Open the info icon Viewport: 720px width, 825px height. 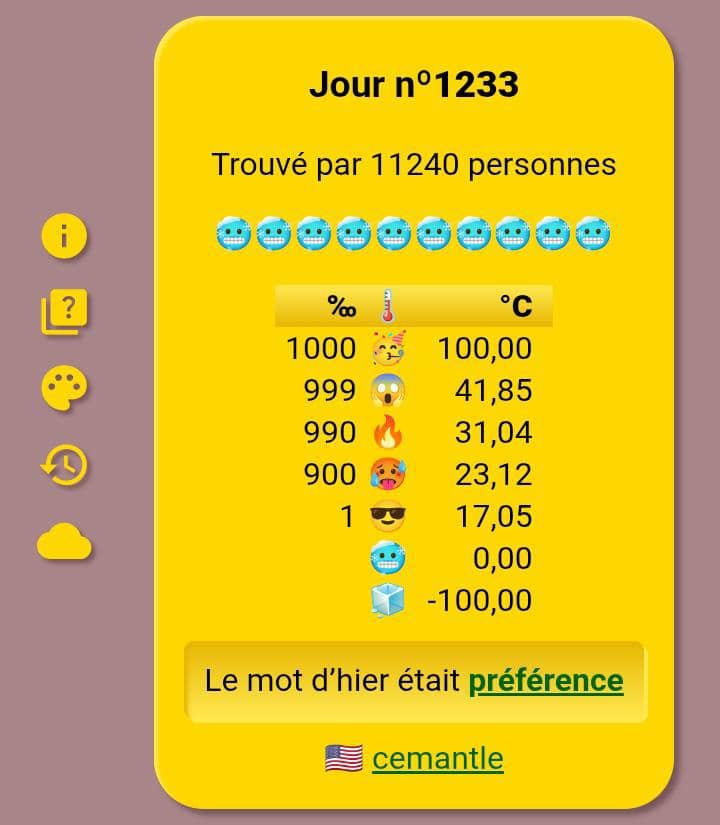(65, 237)
